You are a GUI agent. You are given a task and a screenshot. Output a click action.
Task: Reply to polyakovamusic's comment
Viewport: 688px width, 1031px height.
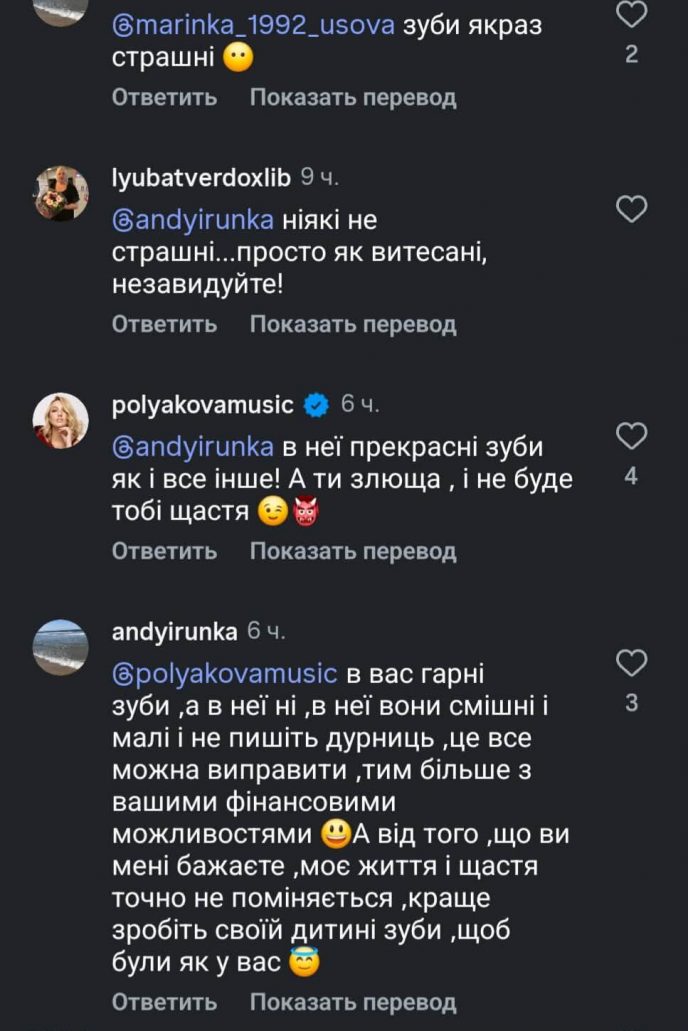tap(164, 551)
